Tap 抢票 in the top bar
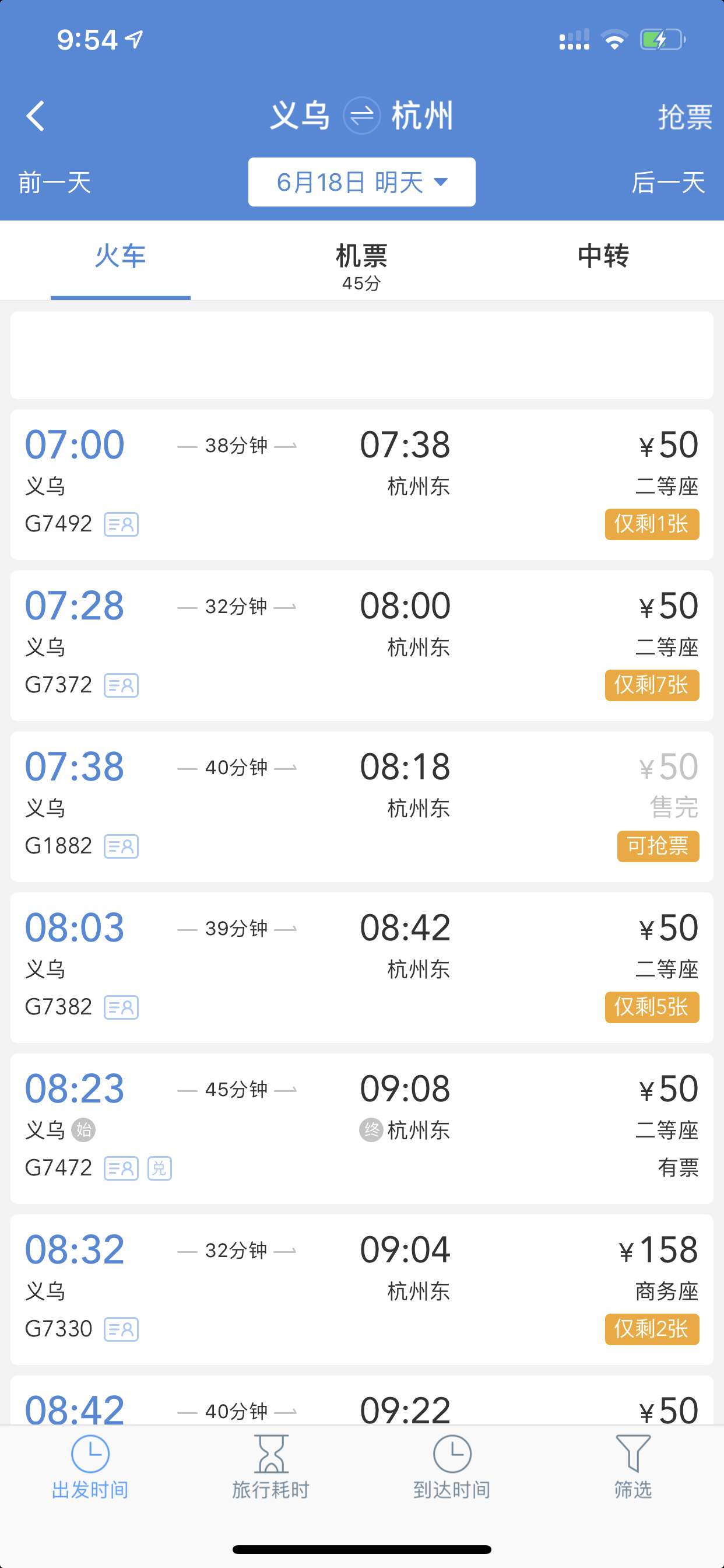 (x=684, y=117)
